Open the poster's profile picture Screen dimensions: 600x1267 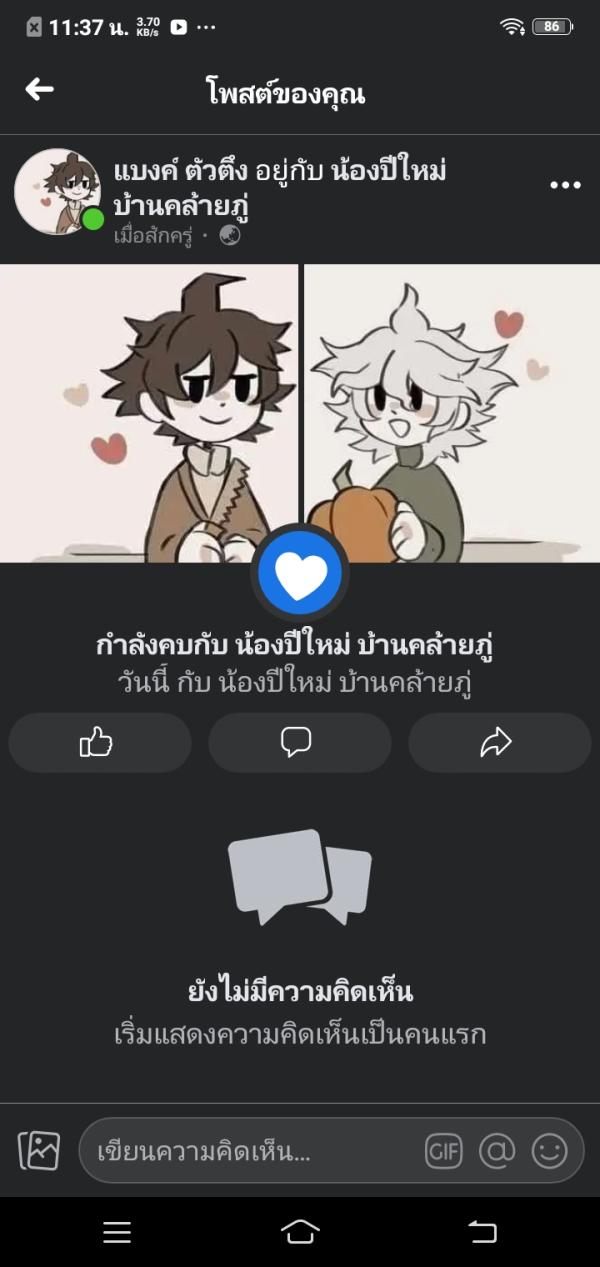point(58,192)
